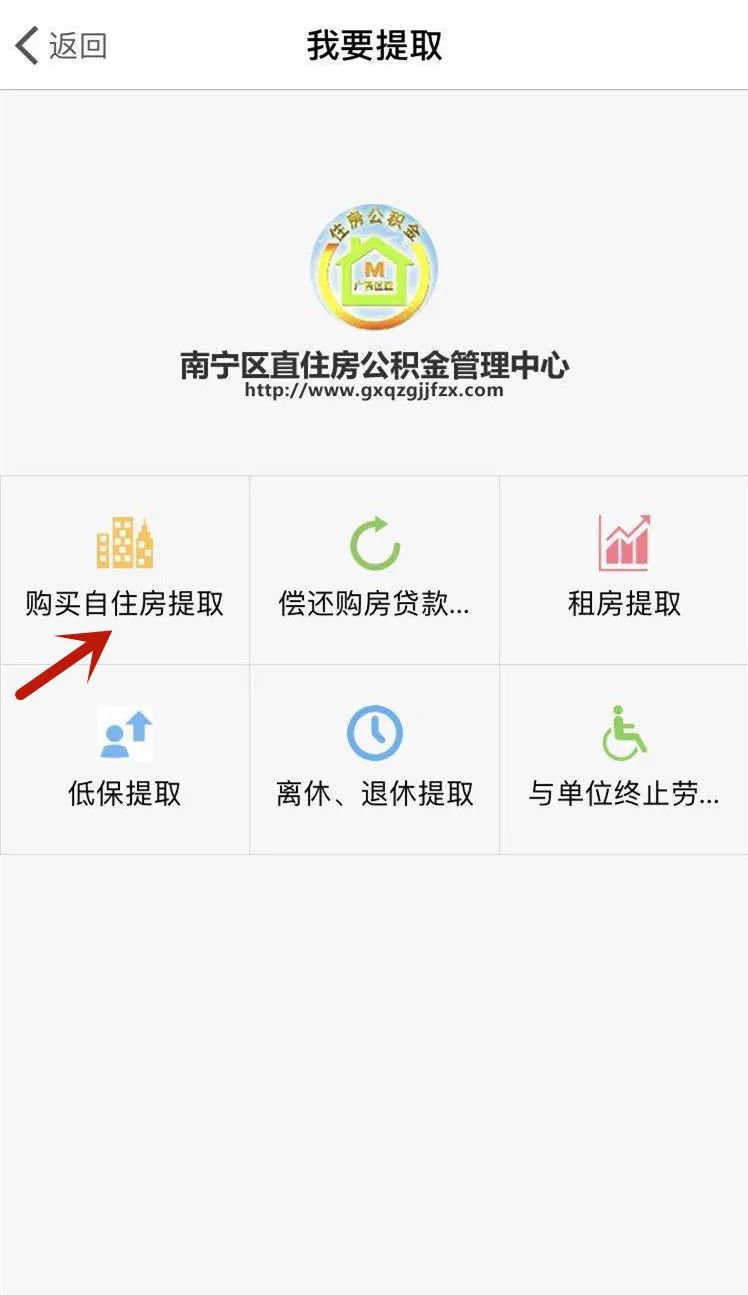Screen dimensions: 748x1295
Task: Go back using 返回 button
Action: tap(62, 46)
